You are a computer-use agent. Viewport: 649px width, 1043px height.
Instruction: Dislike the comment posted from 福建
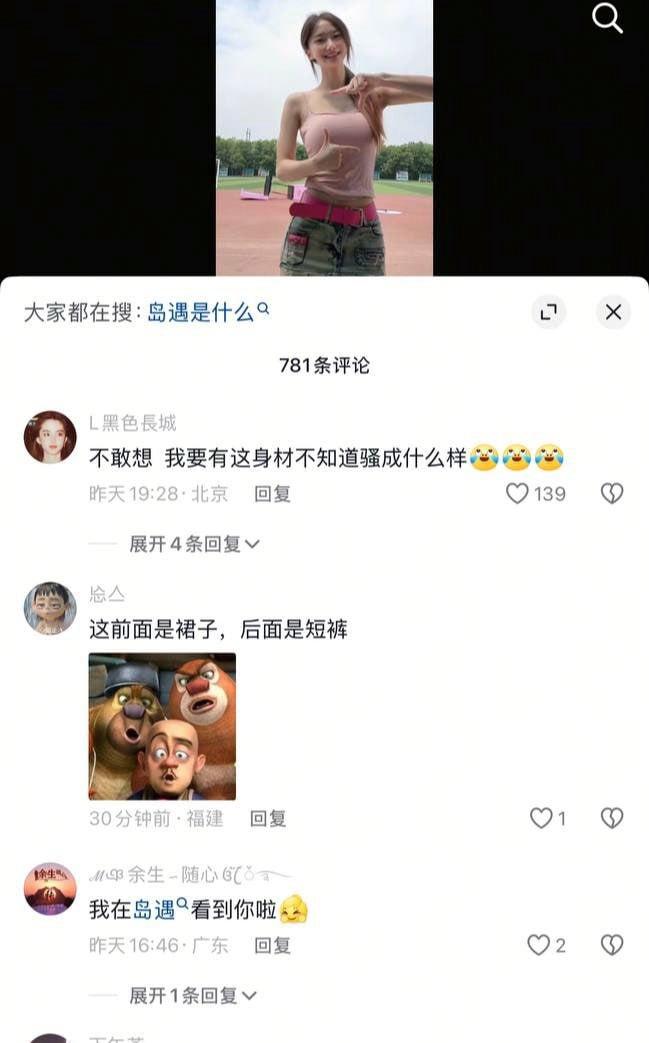612,818
